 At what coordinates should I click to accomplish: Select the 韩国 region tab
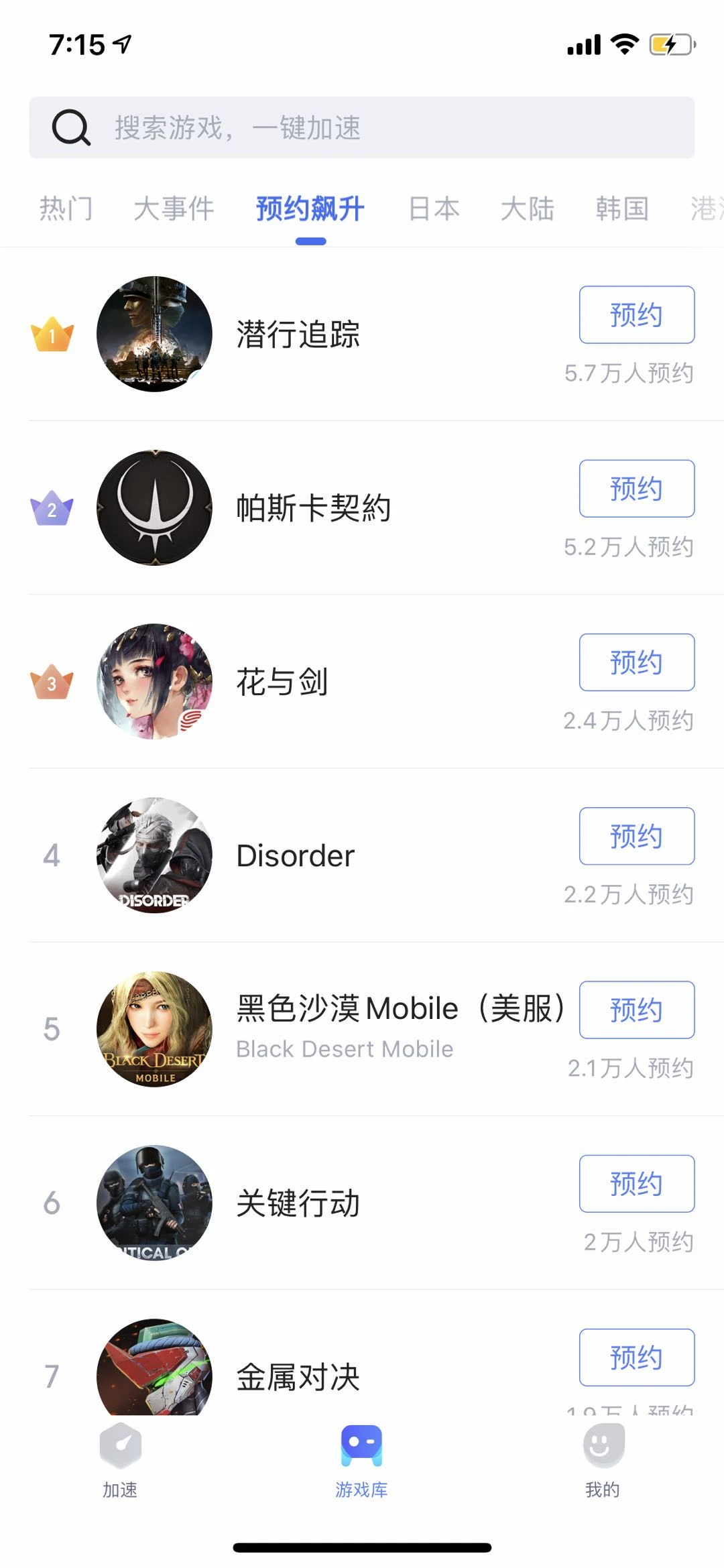(621, 208)
